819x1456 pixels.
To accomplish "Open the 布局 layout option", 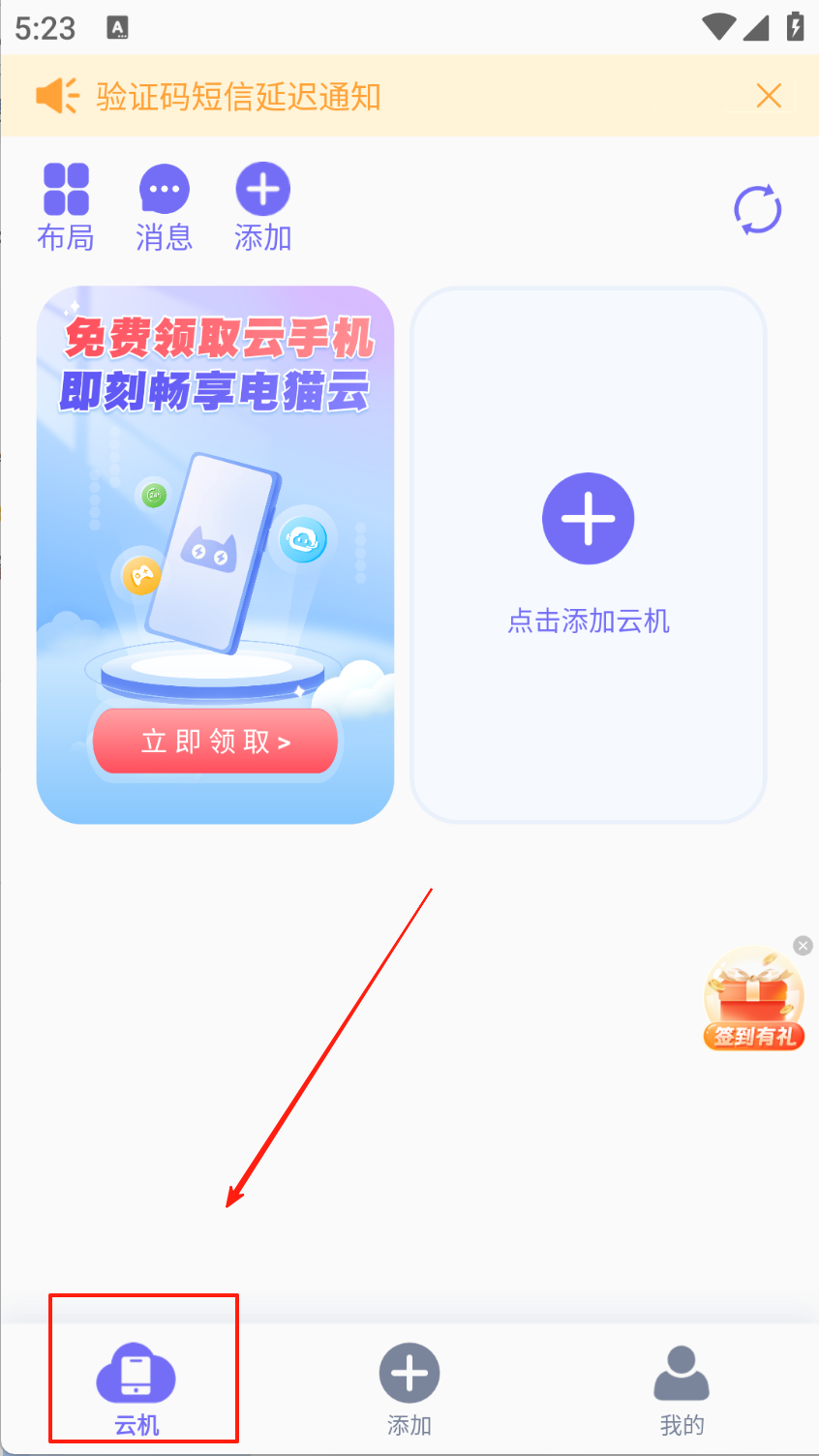I will pyautogui.click(x=66, y=207).
